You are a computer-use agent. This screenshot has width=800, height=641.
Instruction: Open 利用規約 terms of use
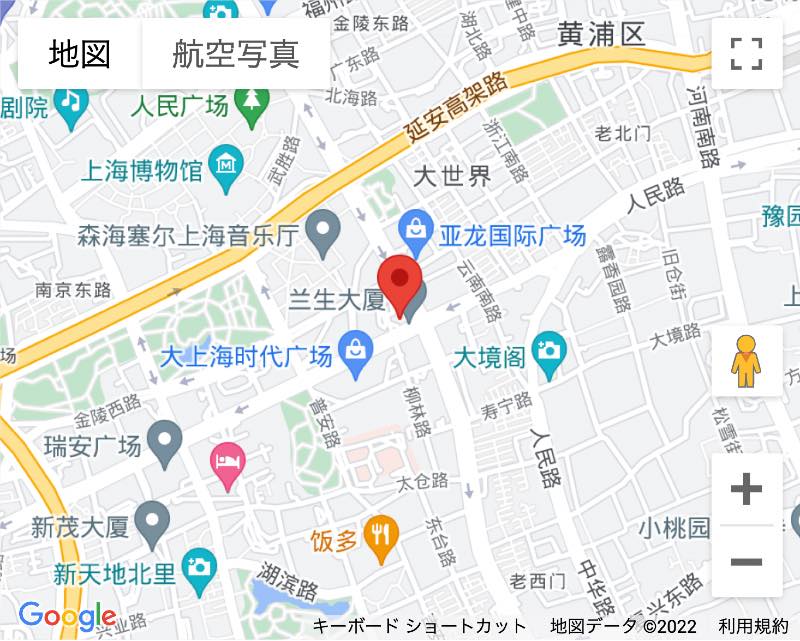click(x=752, y=627)
